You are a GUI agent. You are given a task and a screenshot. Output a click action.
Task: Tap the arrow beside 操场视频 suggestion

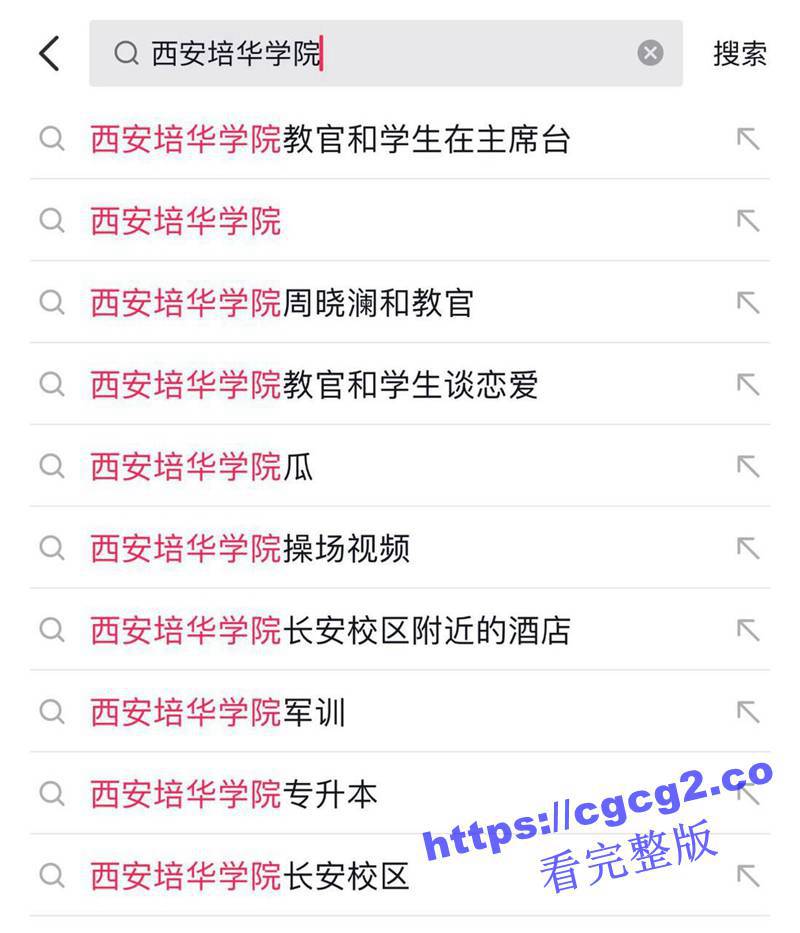(x=747, y=548)
